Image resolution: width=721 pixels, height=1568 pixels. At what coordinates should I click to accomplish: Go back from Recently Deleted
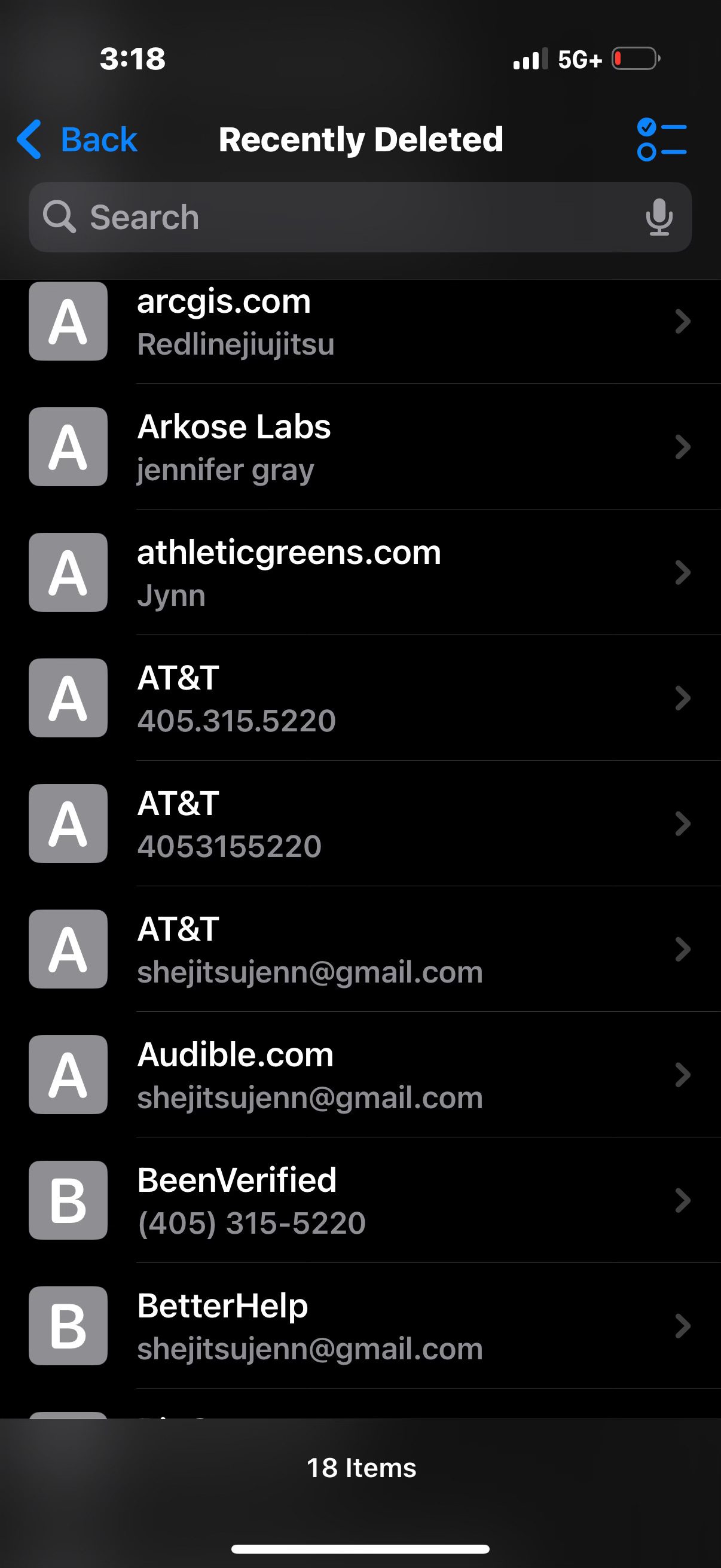pyautogui.click(x=78, y=140)
